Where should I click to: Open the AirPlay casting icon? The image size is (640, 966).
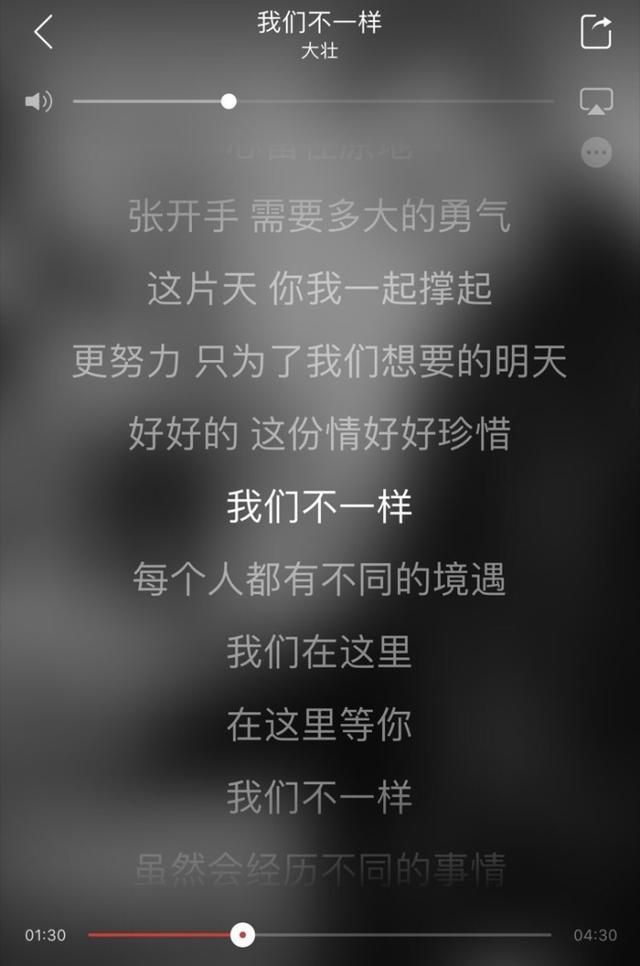click(x=596, y=101)
